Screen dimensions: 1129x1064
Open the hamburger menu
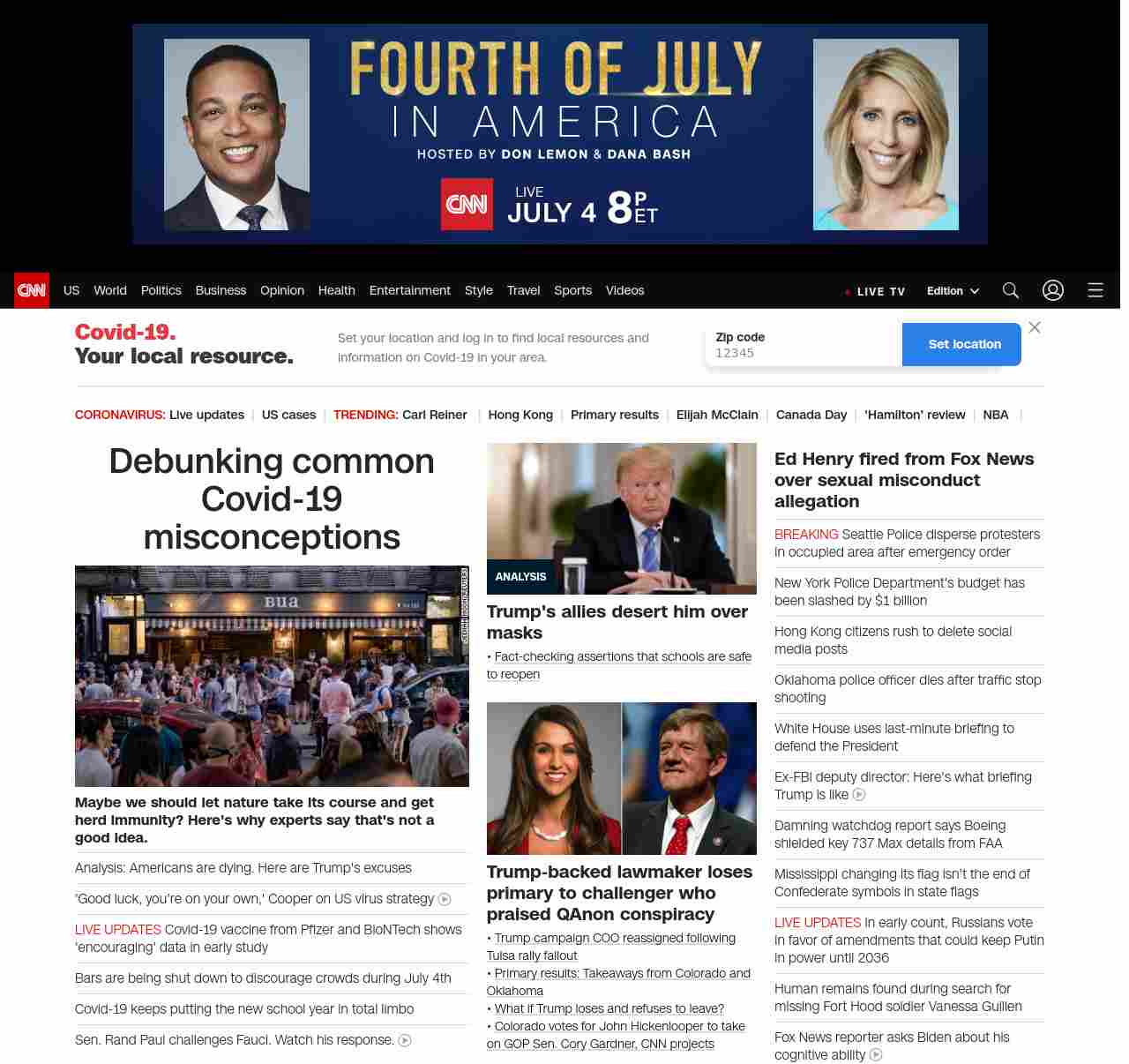click(1095, 290)
